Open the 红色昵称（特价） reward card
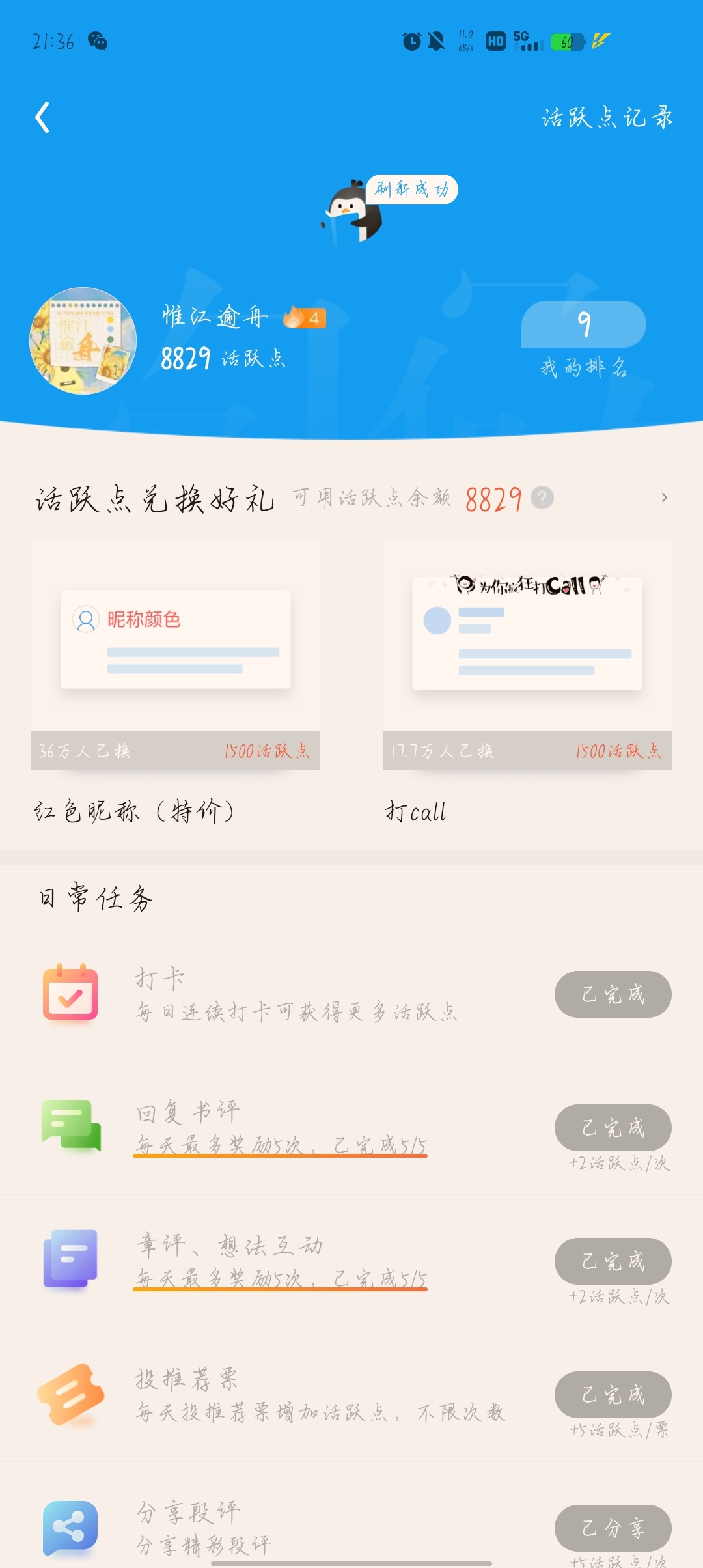The image size is (703, 1568). click(x=176, y=684)
